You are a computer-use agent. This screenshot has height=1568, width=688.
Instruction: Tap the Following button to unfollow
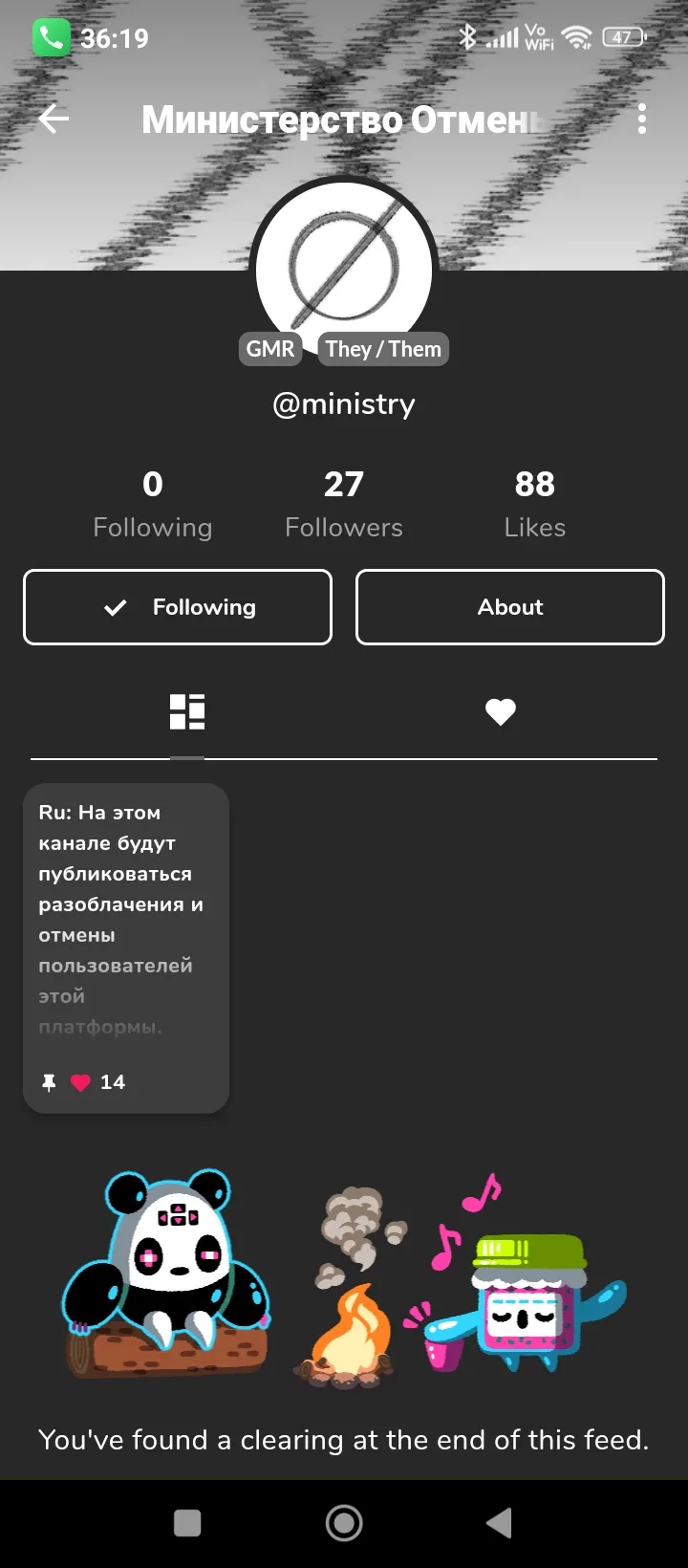coord(178,607)
